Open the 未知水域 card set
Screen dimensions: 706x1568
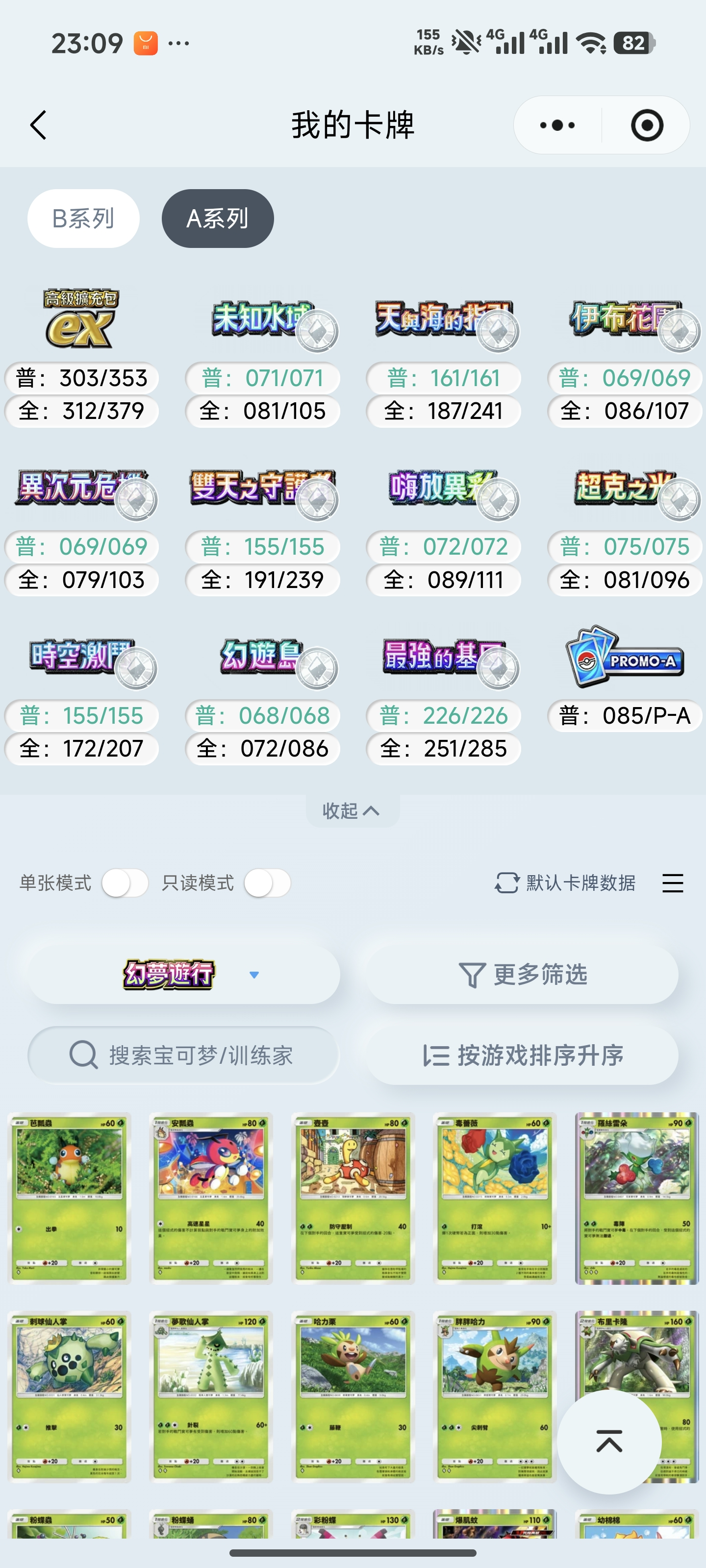point(262,319)
